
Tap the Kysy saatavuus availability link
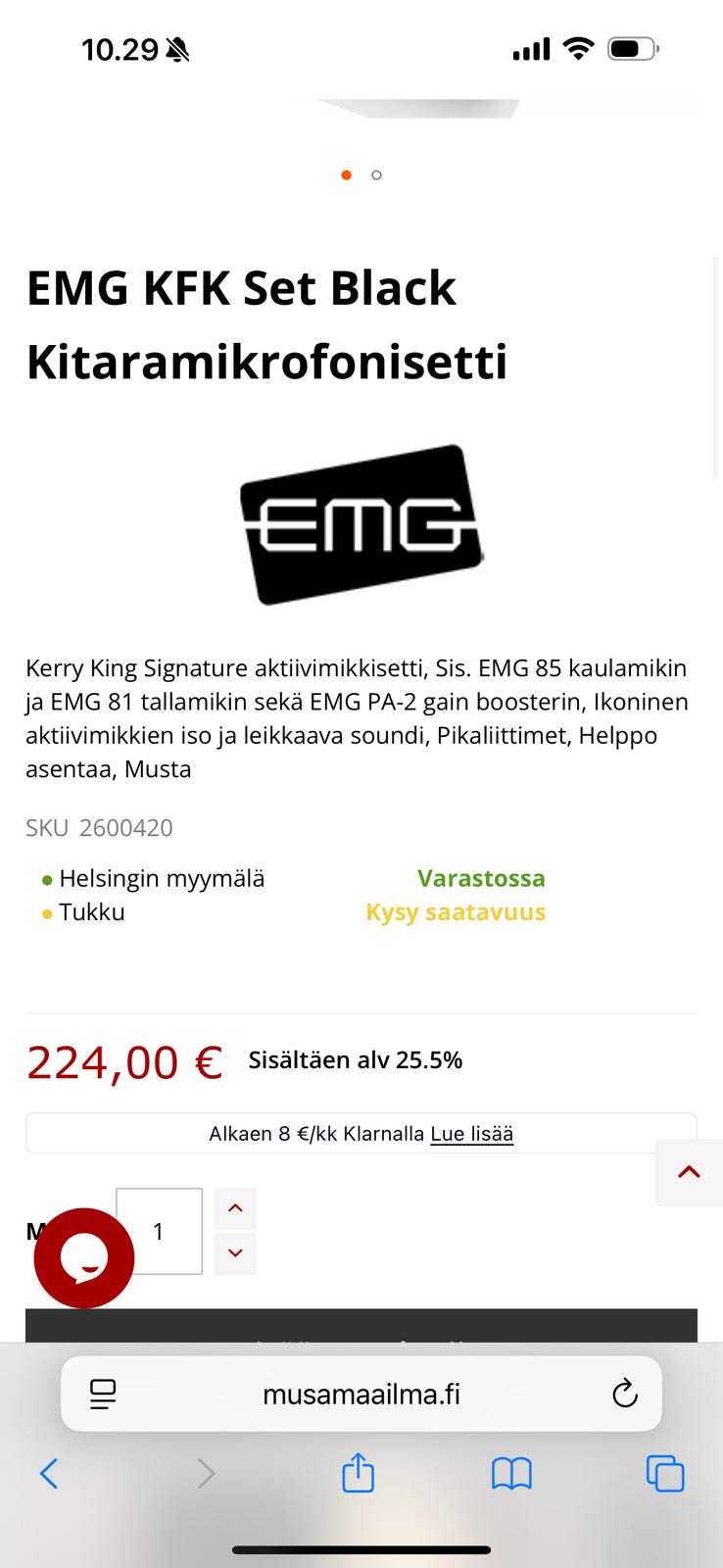(455, 912)
